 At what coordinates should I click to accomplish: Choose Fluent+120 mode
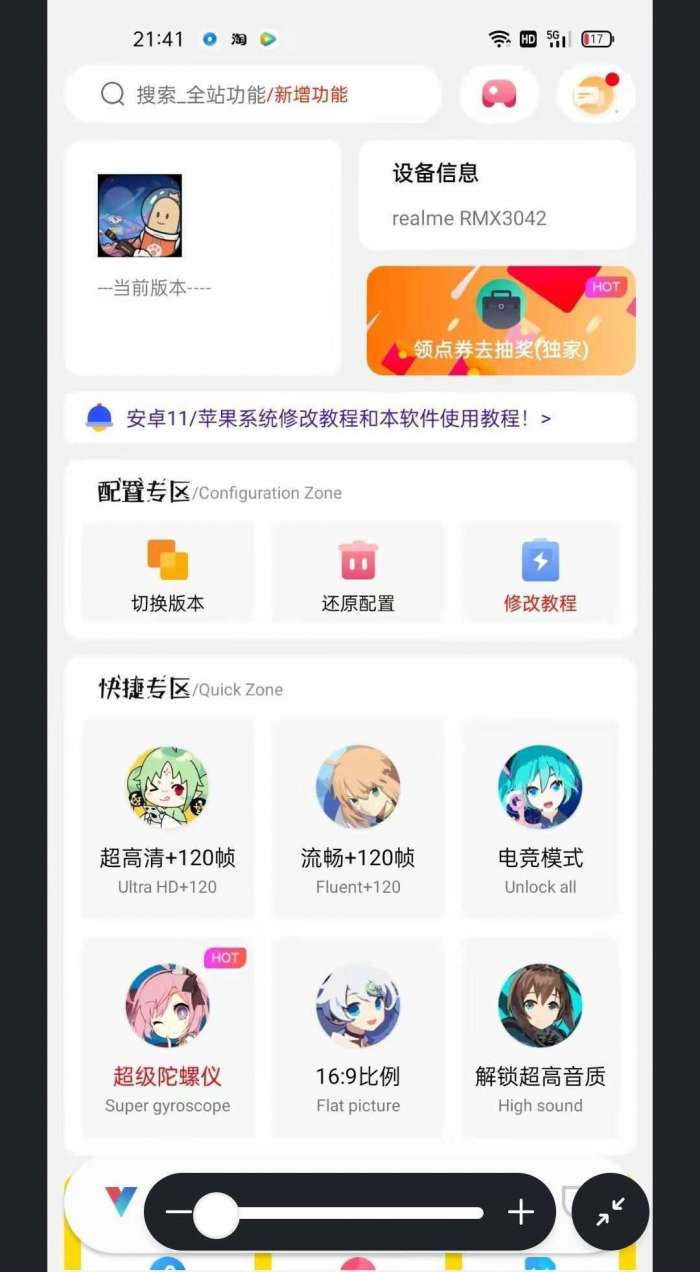tap(358, 818)
